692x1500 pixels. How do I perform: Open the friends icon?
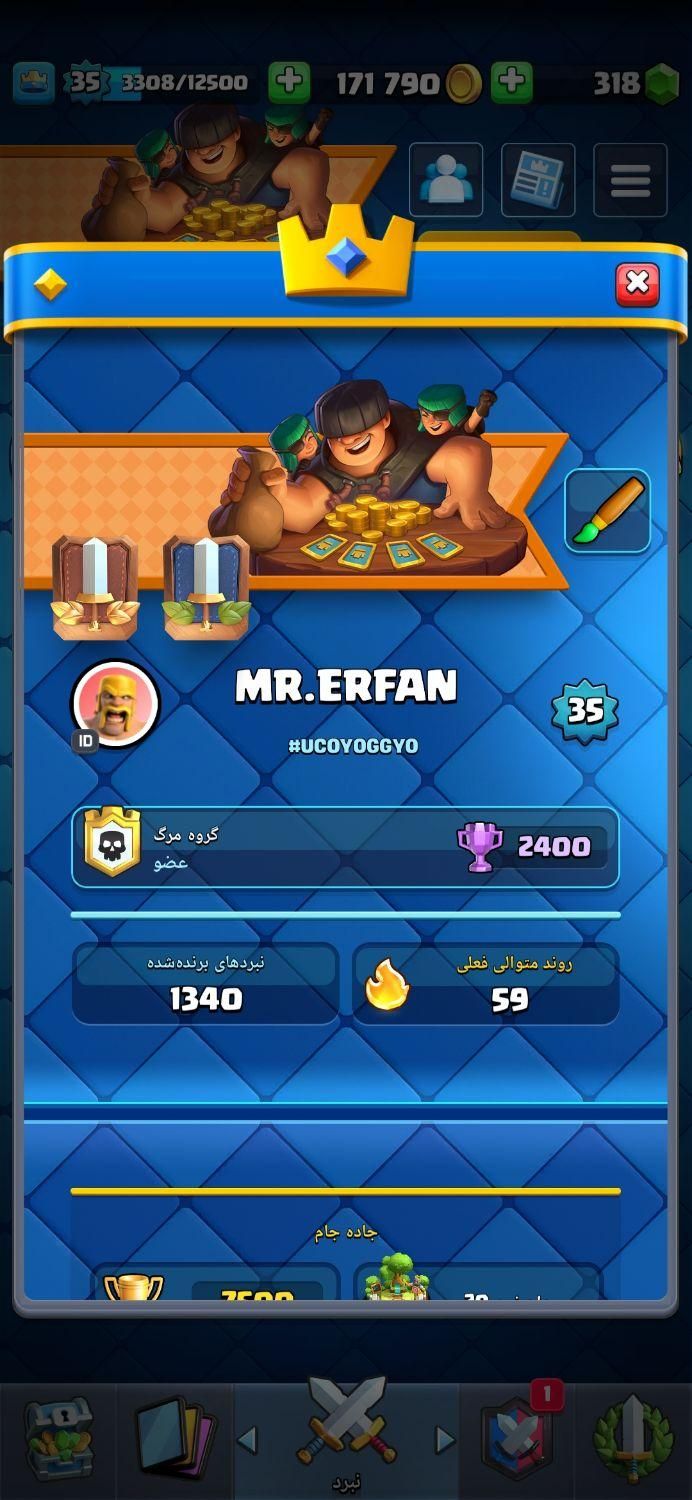click(446, 180)
